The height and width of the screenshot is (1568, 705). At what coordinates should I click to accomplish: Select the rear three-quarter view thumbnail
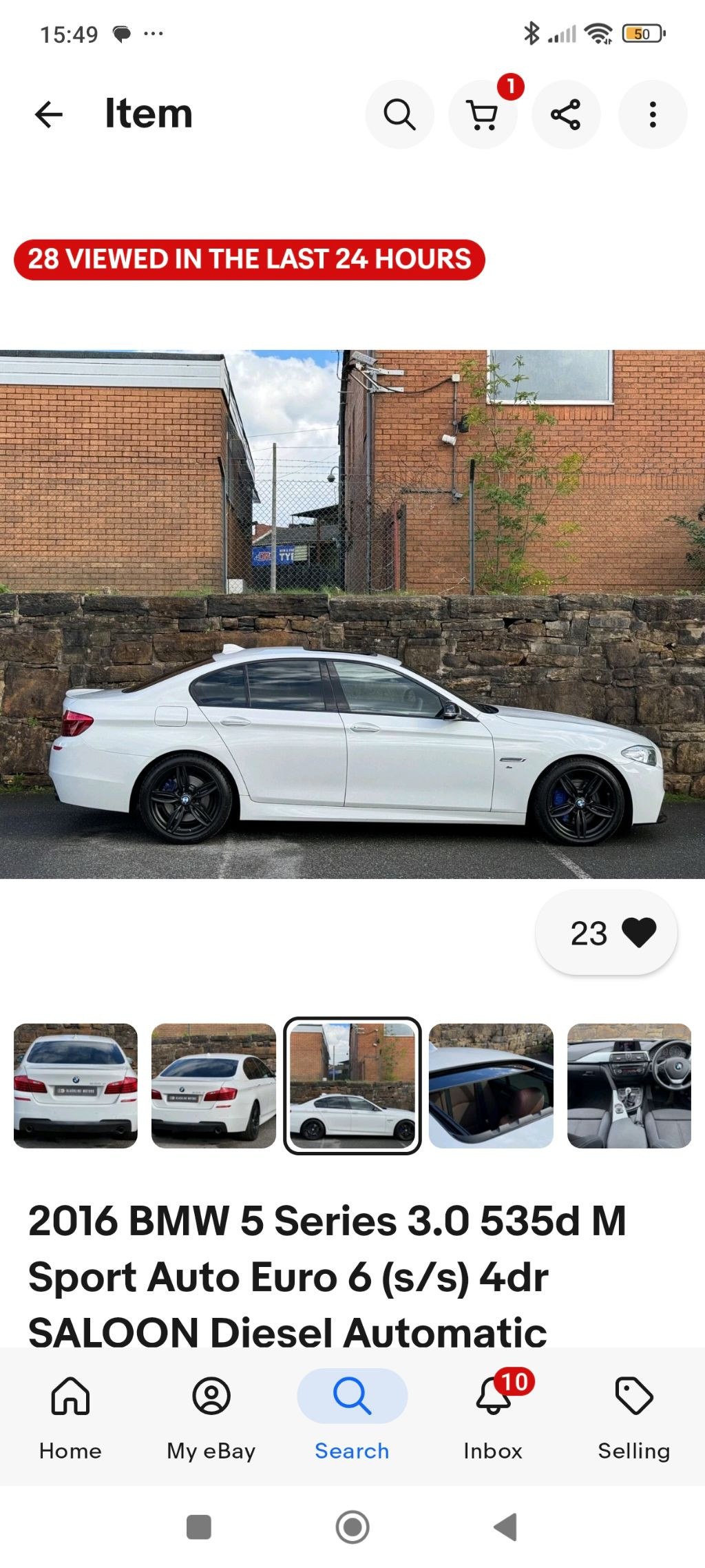coord(213,1086)
